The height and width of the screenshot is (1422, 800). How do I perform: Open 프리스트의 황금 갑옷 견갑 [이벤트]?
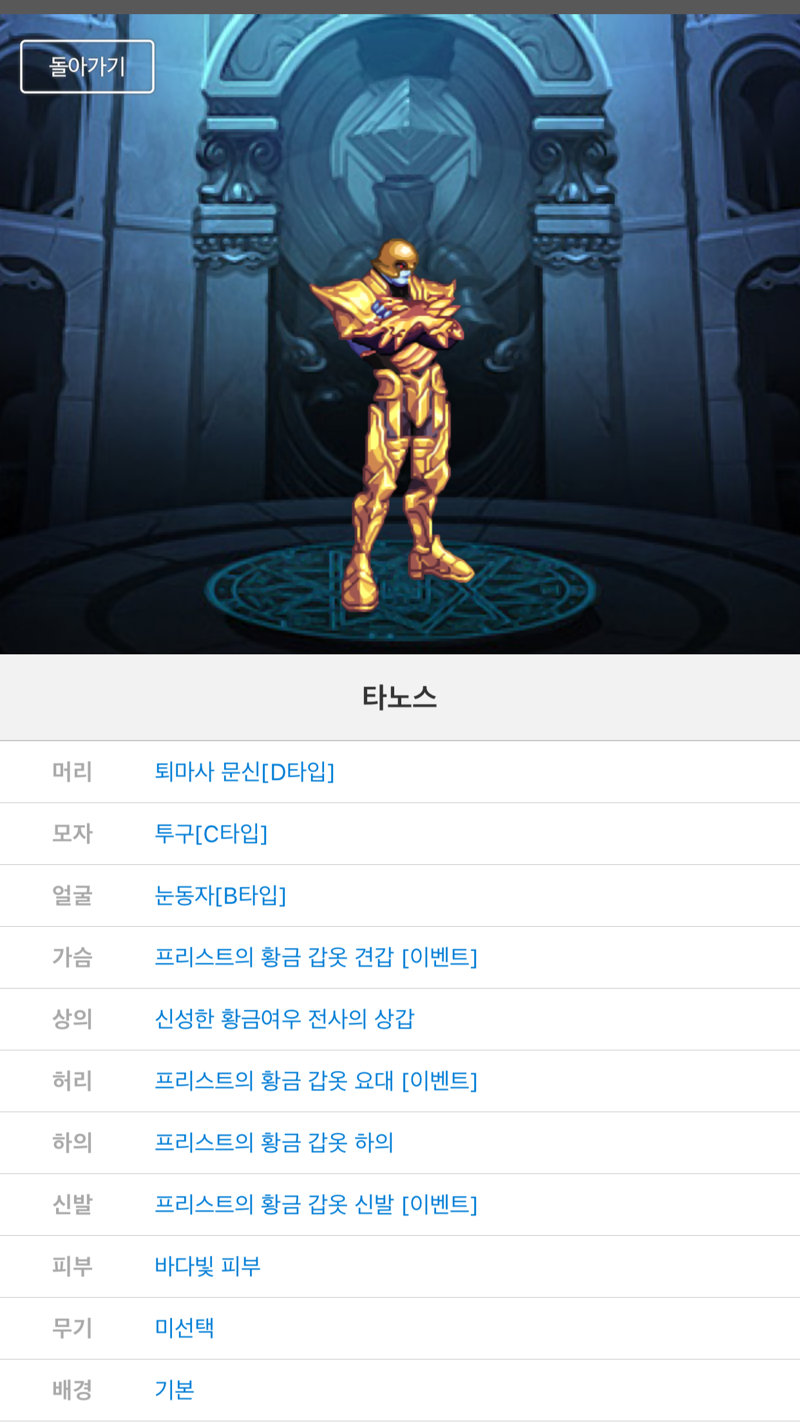315,958
